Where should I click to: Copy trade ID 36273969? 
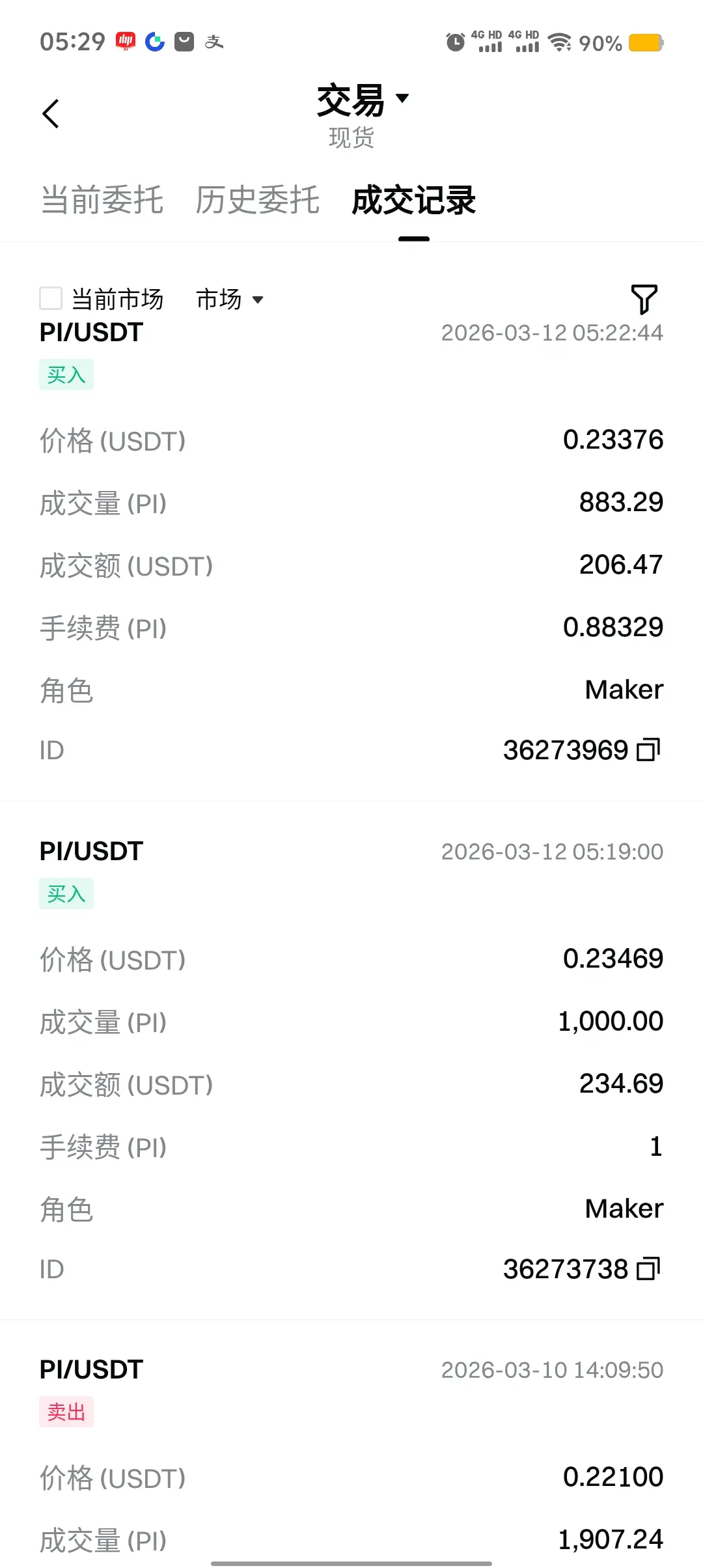pos(648,750)
